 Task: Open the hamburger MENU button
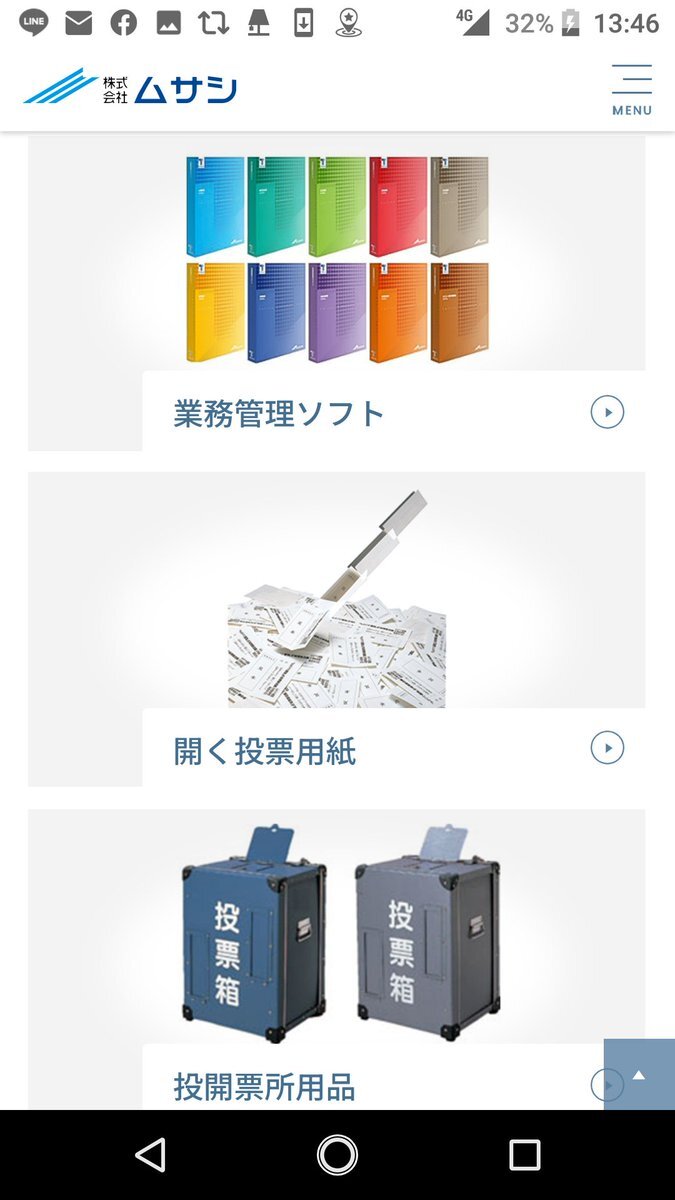click(632, 91)
